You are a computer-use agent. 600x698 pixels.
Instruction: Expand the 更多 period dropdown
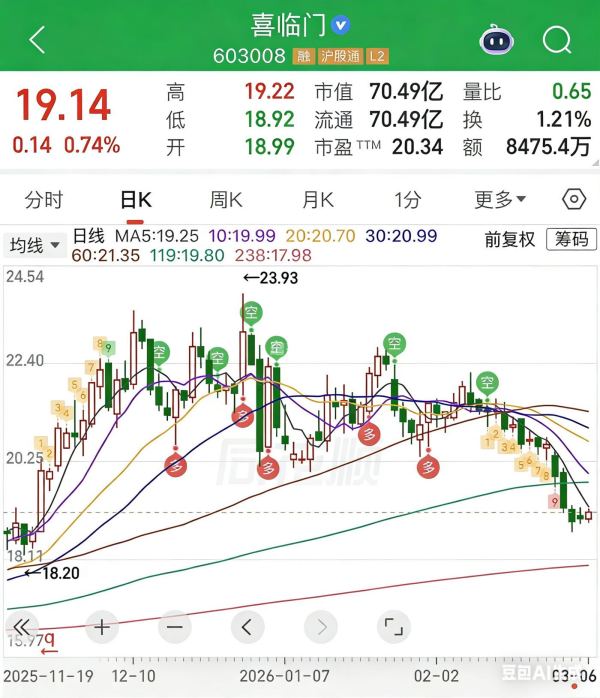point(500,200)
